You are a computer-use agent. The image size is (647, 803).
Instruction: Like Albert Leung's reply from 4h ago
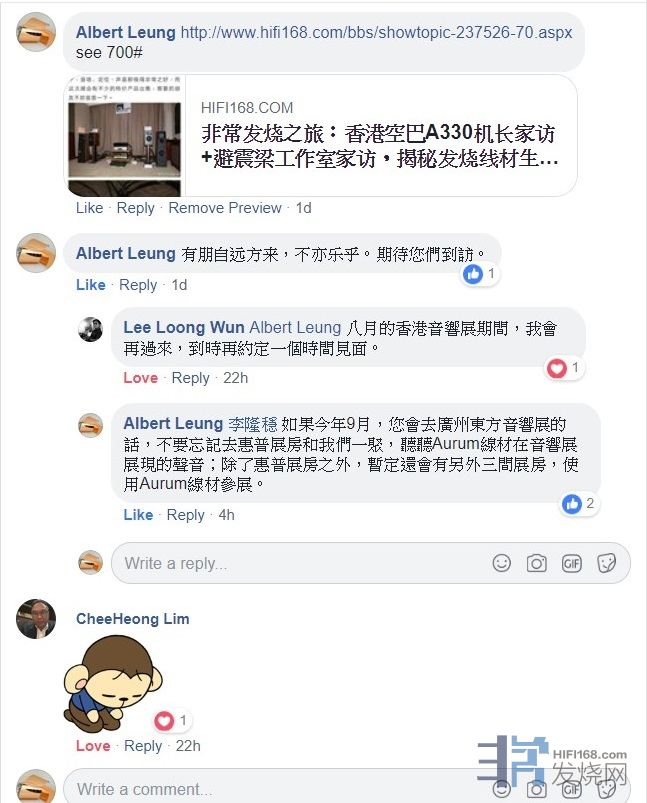138,515
